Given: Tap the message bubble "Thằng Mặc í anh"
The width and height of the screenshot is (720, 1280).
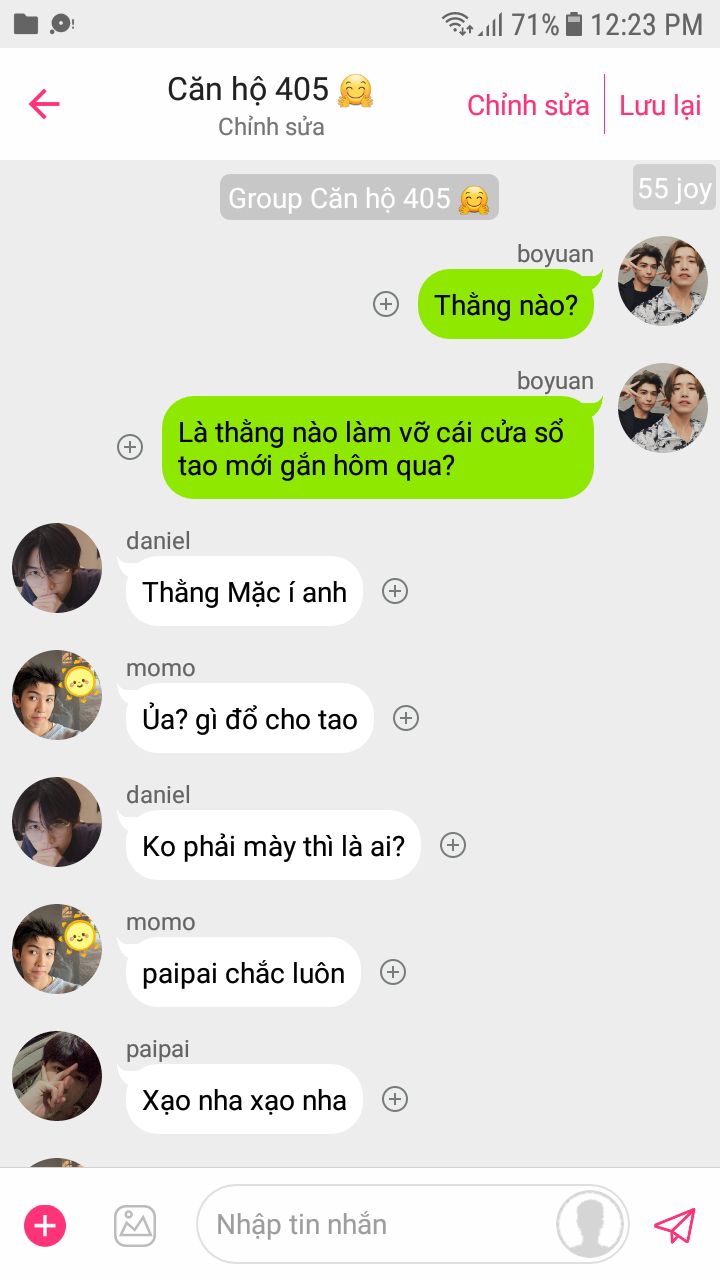Looking at the screenshot, I should tap(244, 592).
